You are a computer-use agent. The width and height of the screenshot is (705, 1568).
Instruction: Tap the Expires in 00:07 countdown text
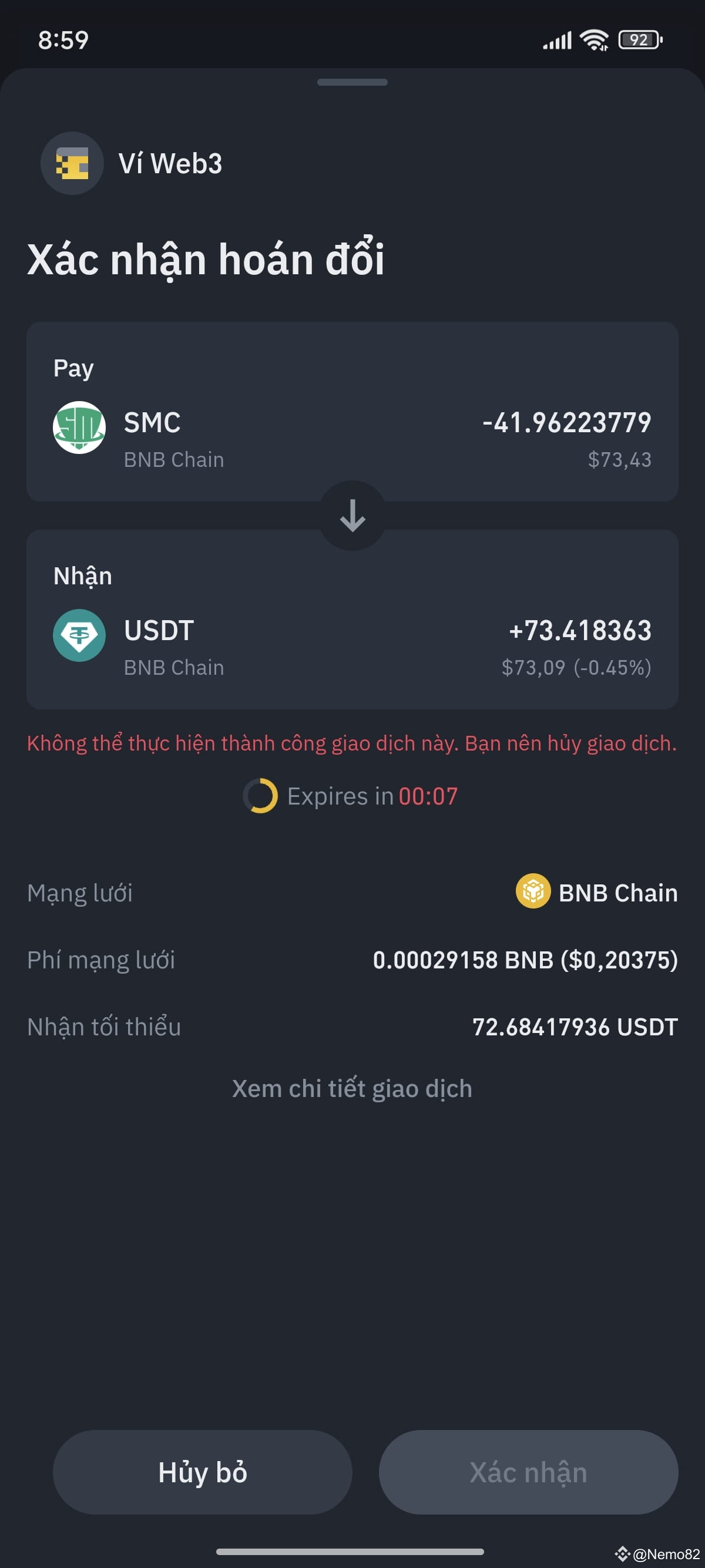(371, 795)
